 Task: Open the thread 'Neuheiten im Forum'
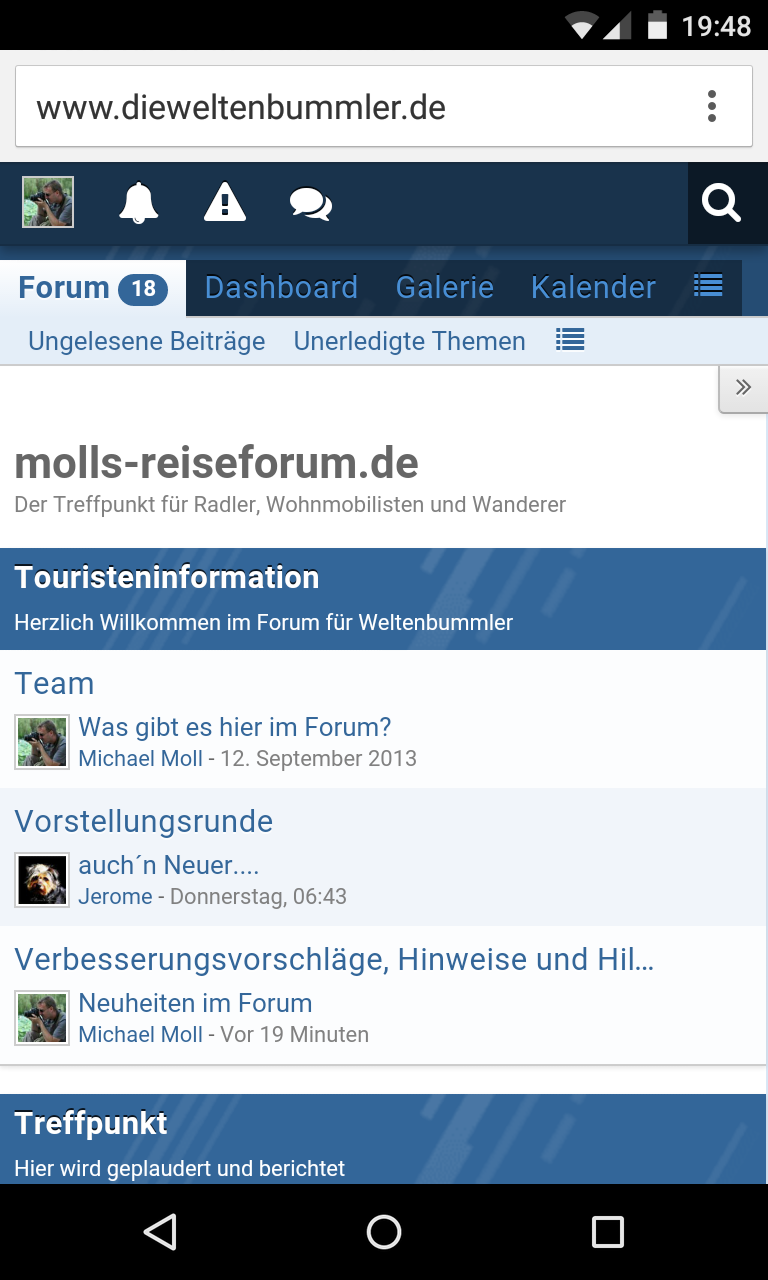195,1003
